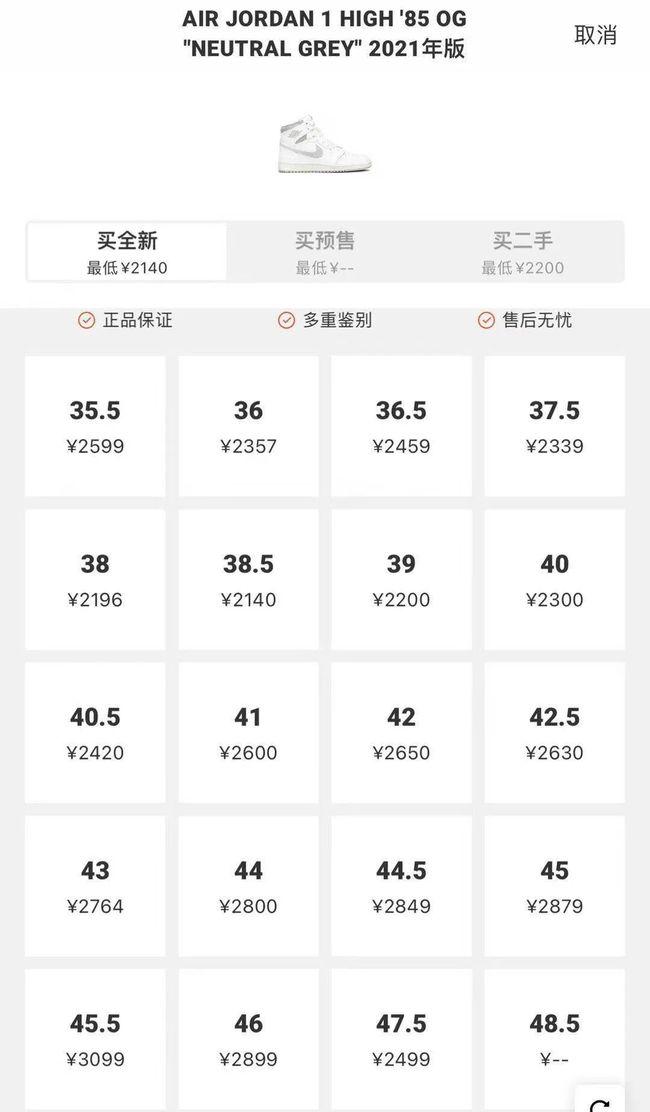Pick size 36.5 for ¥2459
This screenshot has width=650, height=1112.
401,426
